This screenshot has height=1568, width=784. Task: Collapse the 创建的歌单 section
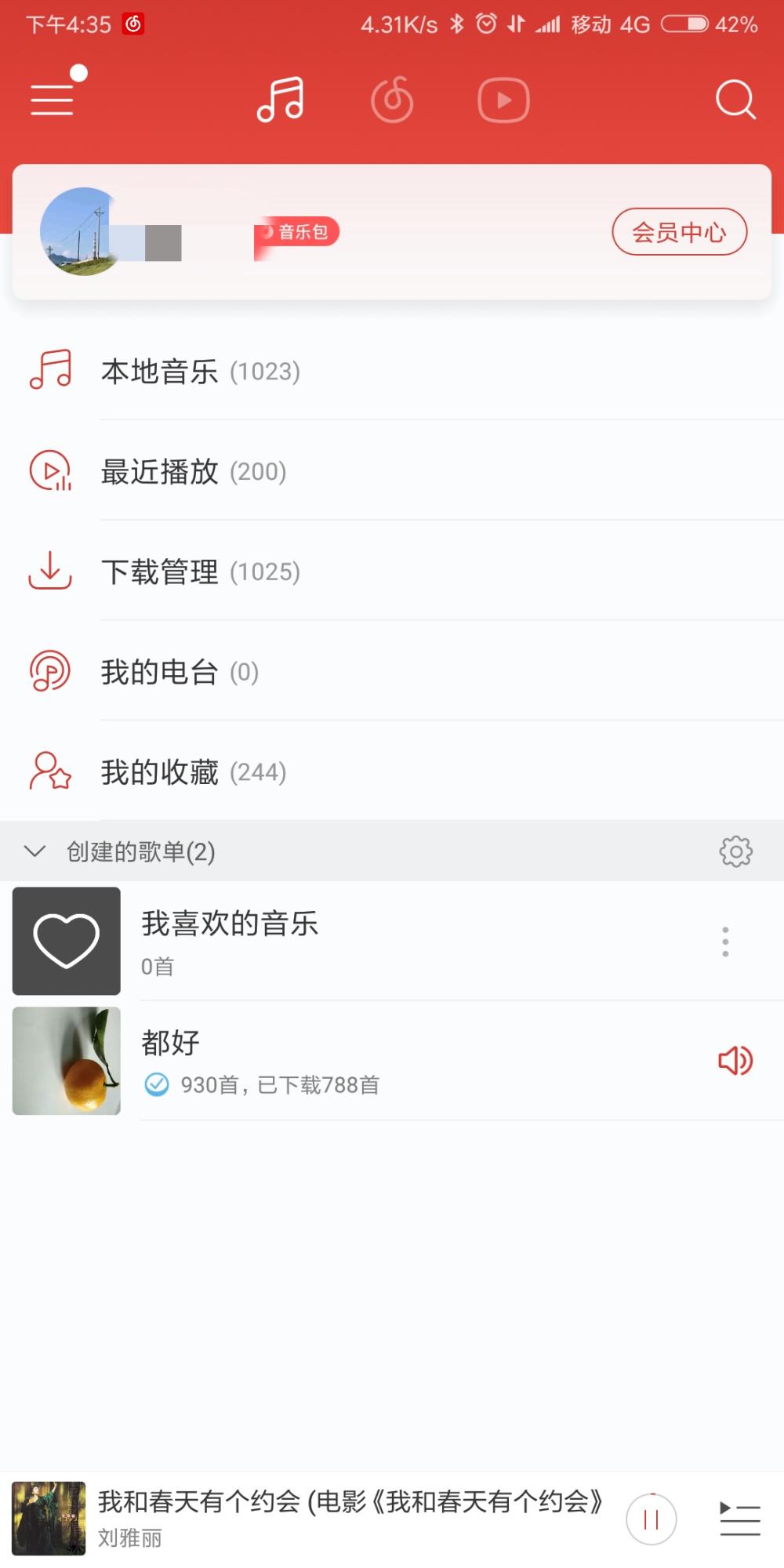pyautogui.click(x=34, y=851)
